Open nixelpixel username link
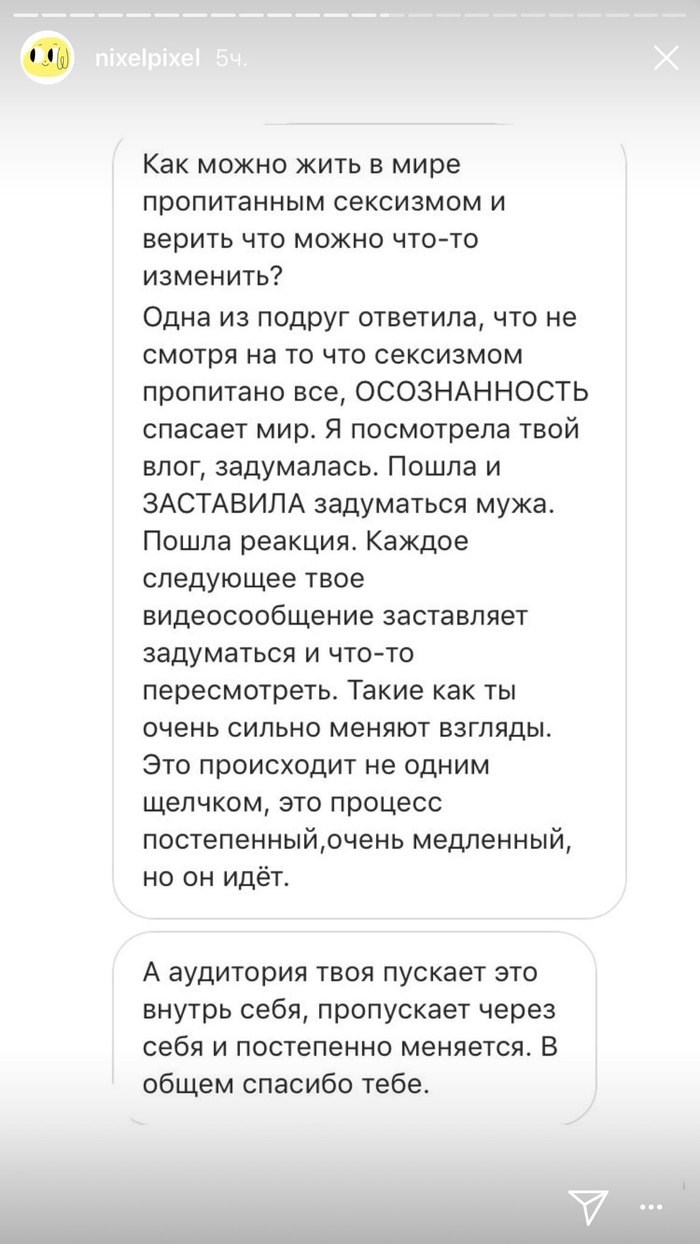The width and height of the screenshot is (700, 1244). pyautogui.click(x=148, y=59)
